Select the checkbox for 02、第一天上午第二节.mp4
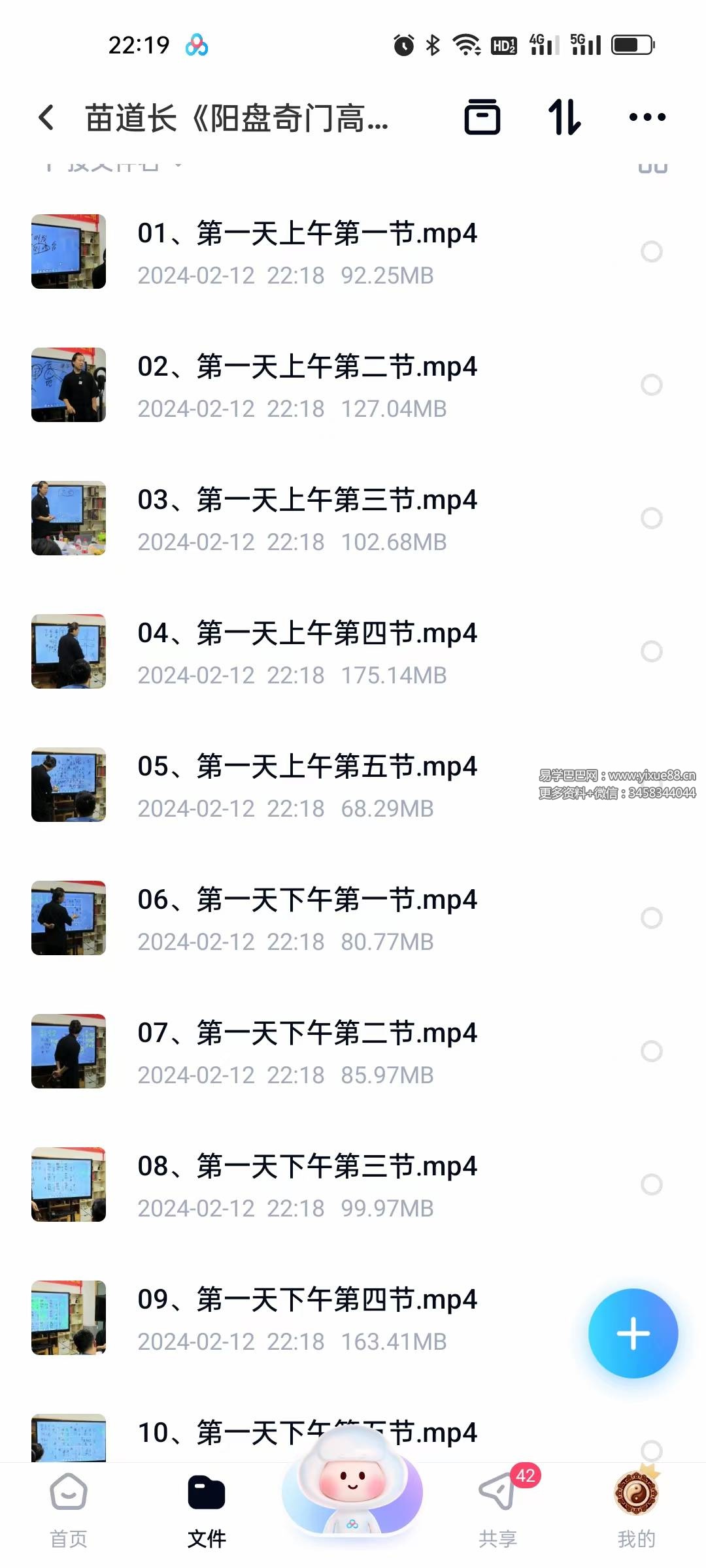Viewport: 706px width, 1568px height. click(651, 385)
